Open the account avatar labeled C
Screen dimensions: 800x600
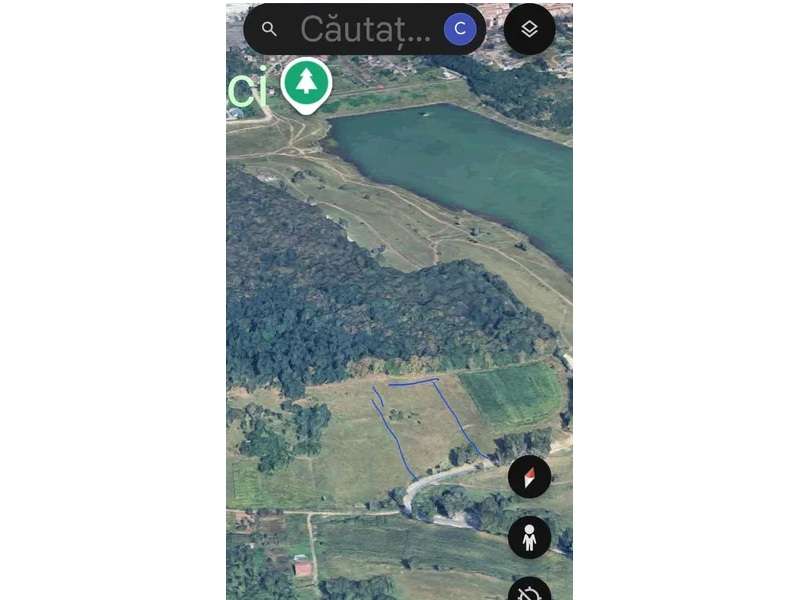point(460,29)
